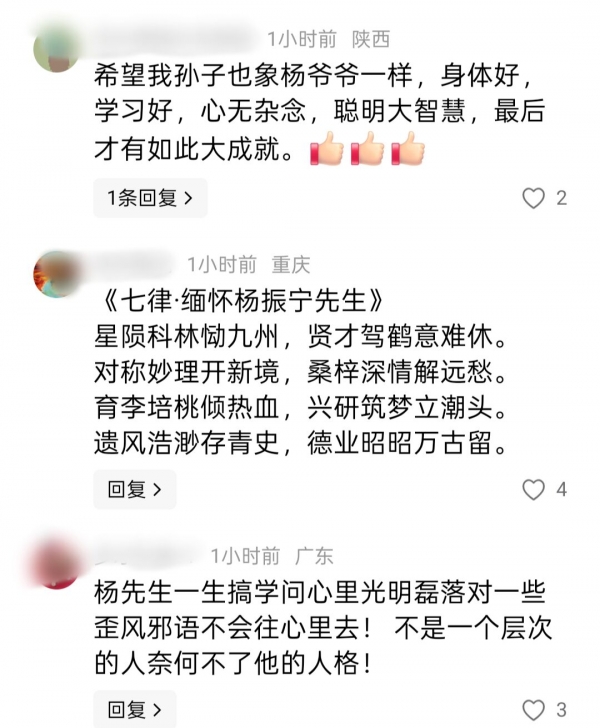
Task: Reply to the 七律·缅怀杨振宁先生 poem comment
Action: point(134,489)
